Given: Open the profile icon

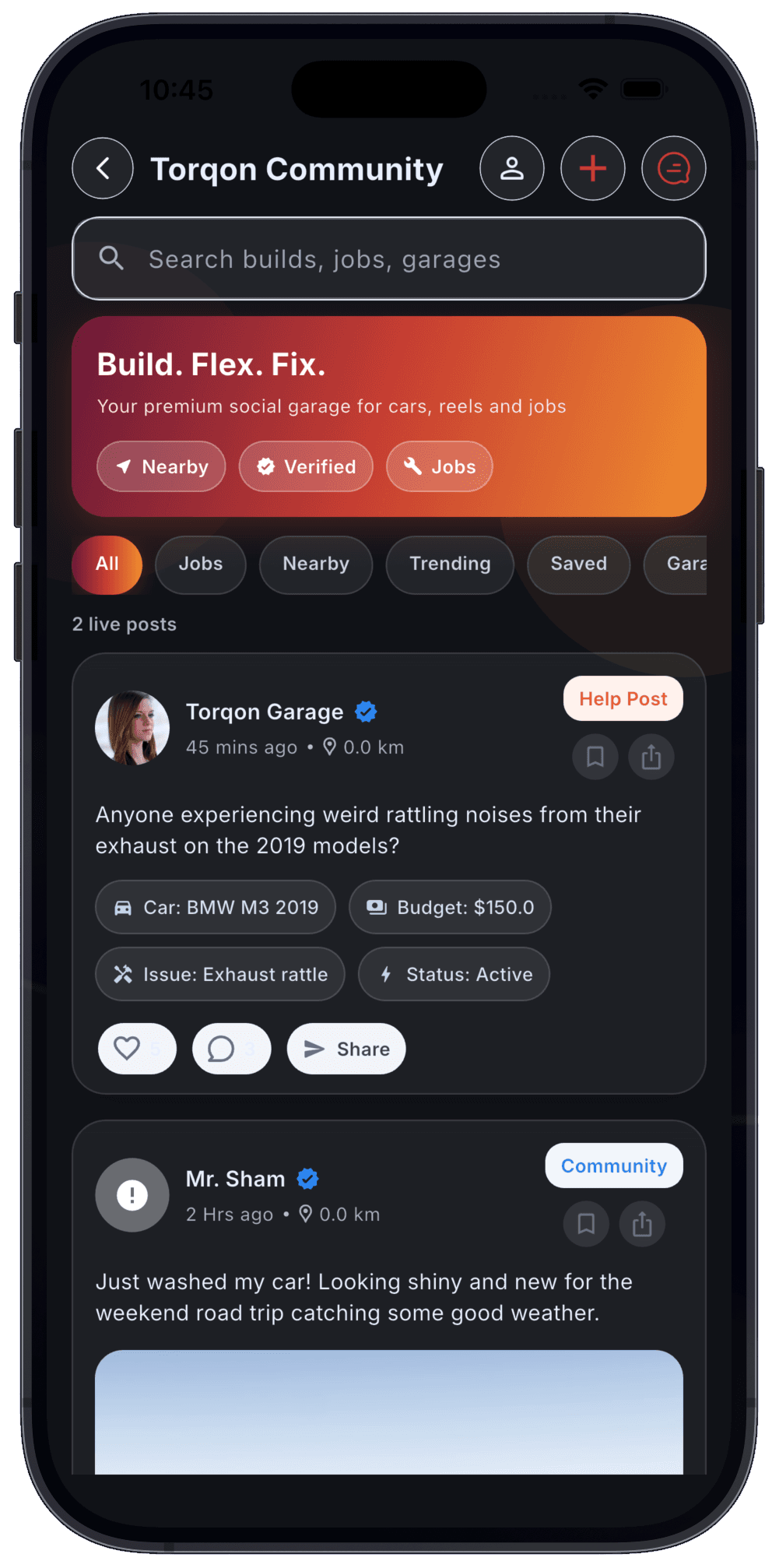Looking at the screenshot, I should point(511,168).
